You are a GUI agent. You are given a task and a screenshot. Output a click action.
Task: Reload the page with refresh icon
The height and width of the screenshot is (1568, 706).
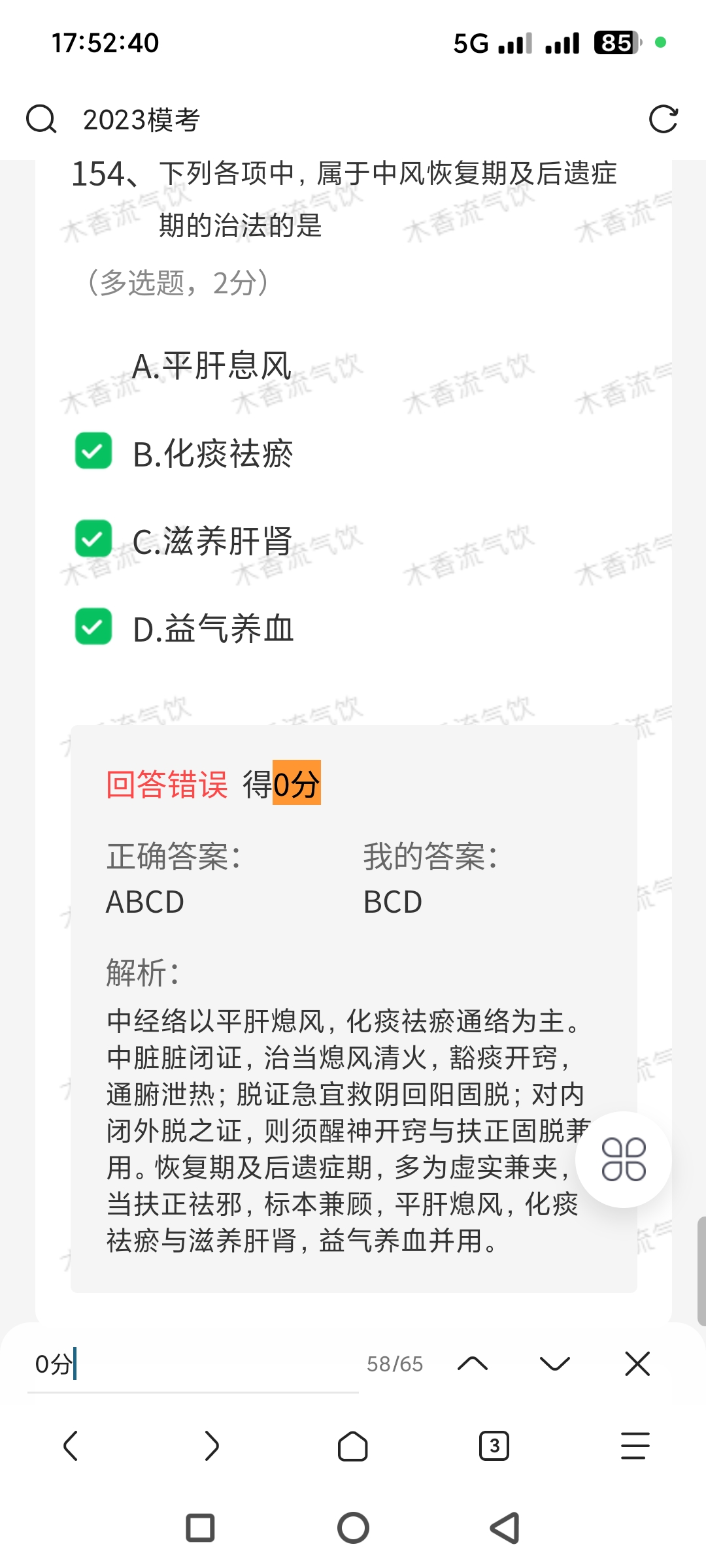663,120
